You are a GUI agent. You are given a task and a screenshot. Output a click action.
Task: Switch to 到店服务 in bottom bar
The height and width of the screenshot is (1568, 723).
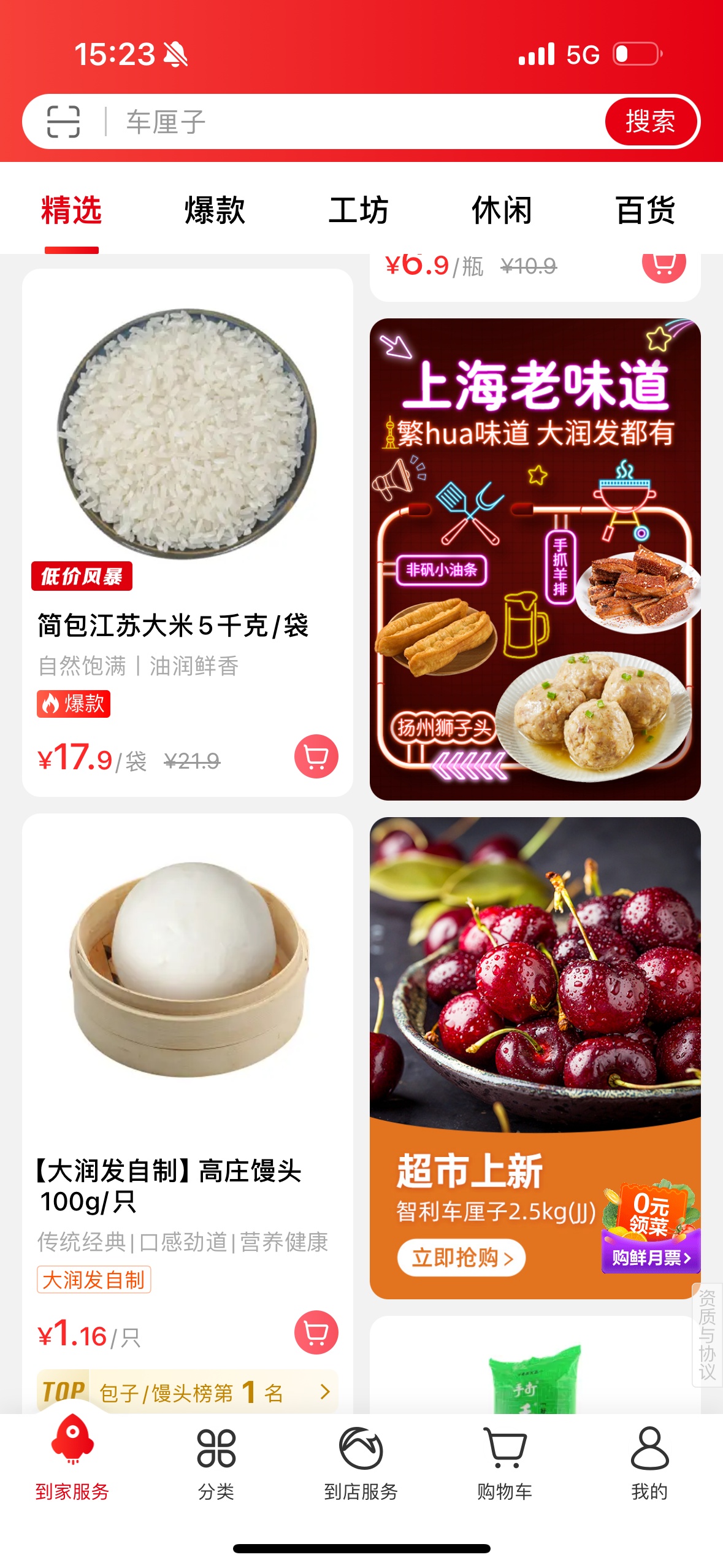pos(361,1463)
